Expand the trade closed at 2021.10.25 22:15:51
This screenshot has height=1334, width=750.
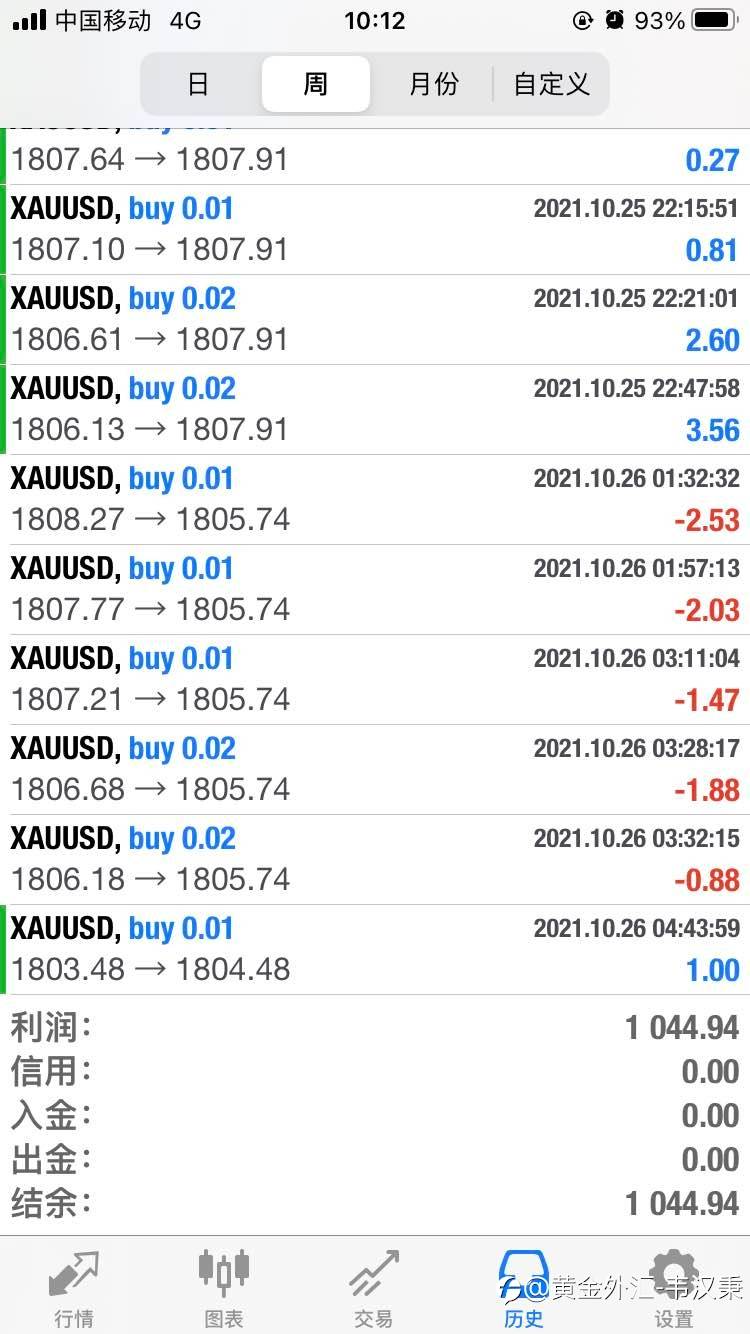click(x=375, y=230)
